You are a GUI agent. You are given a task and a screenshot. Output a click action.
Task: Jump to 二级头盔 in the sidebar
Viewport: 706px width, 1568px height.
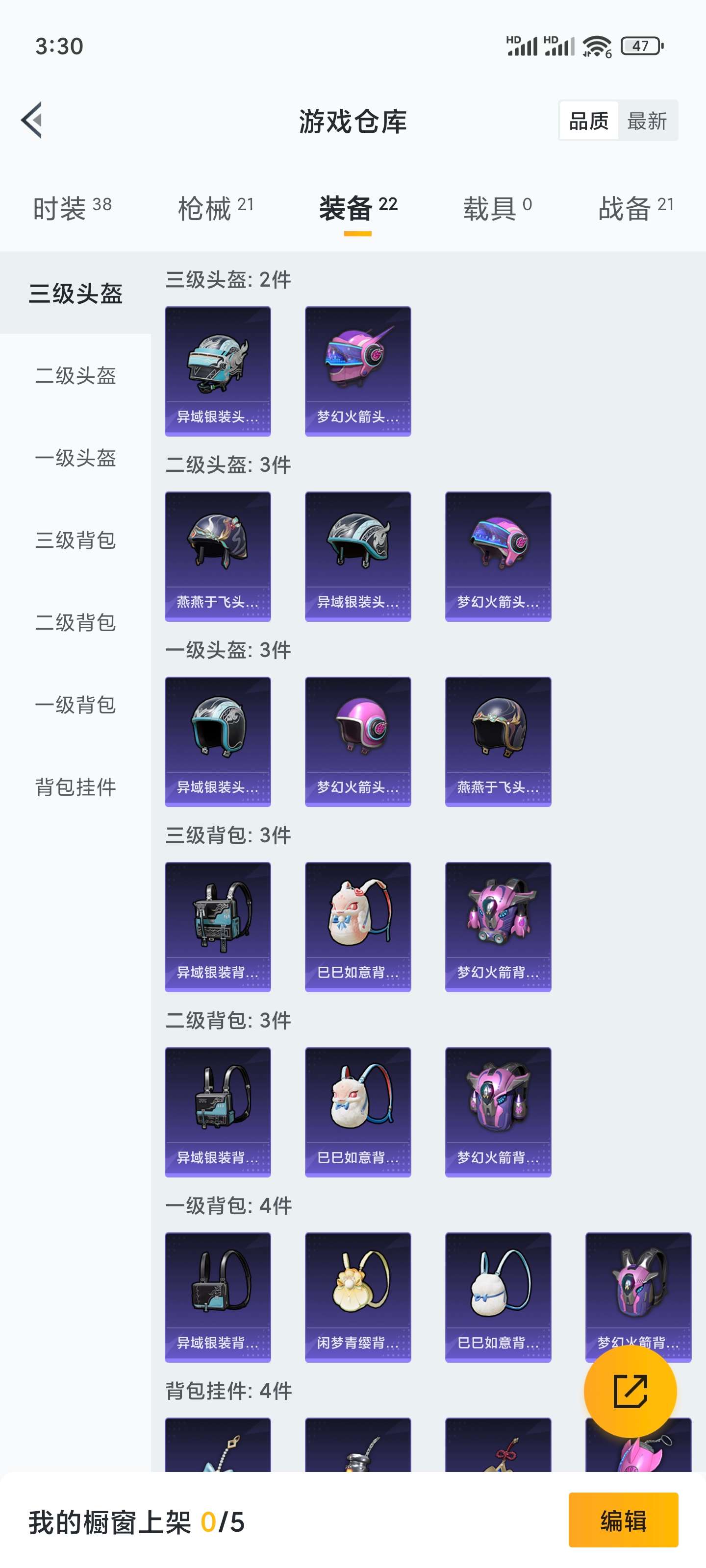point(76,375)
